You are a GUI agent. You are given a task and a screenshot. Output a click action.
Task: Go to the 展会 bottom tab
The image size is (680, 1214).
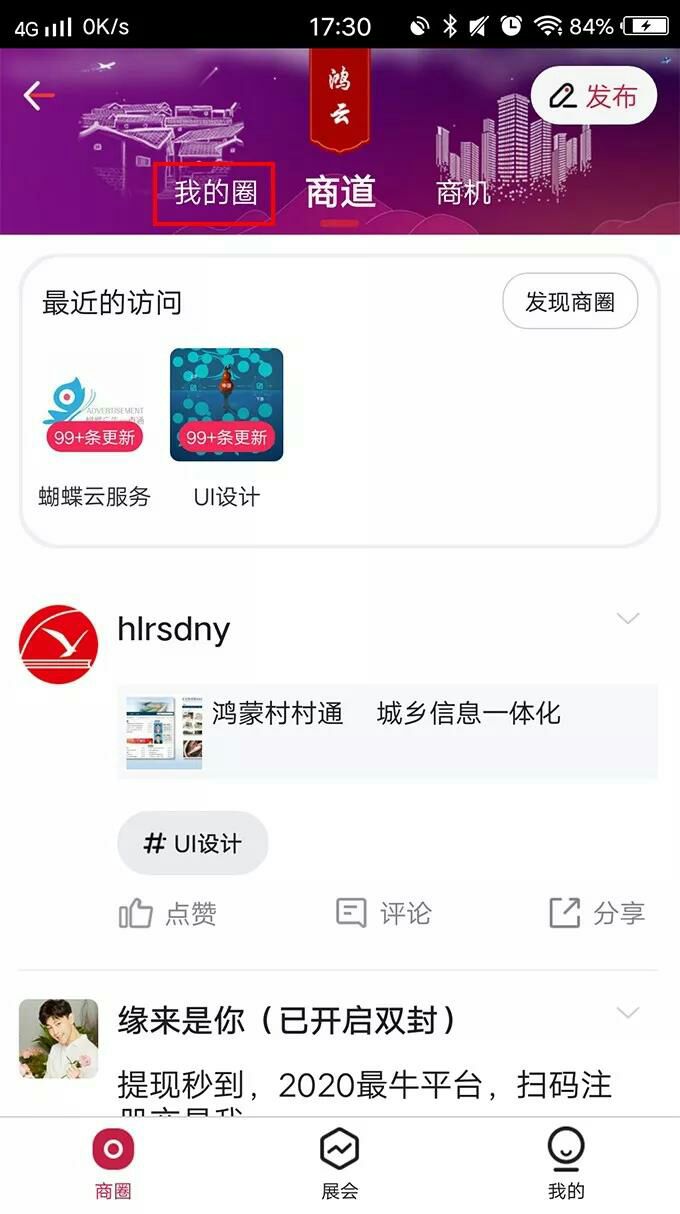coord(339,1164)
